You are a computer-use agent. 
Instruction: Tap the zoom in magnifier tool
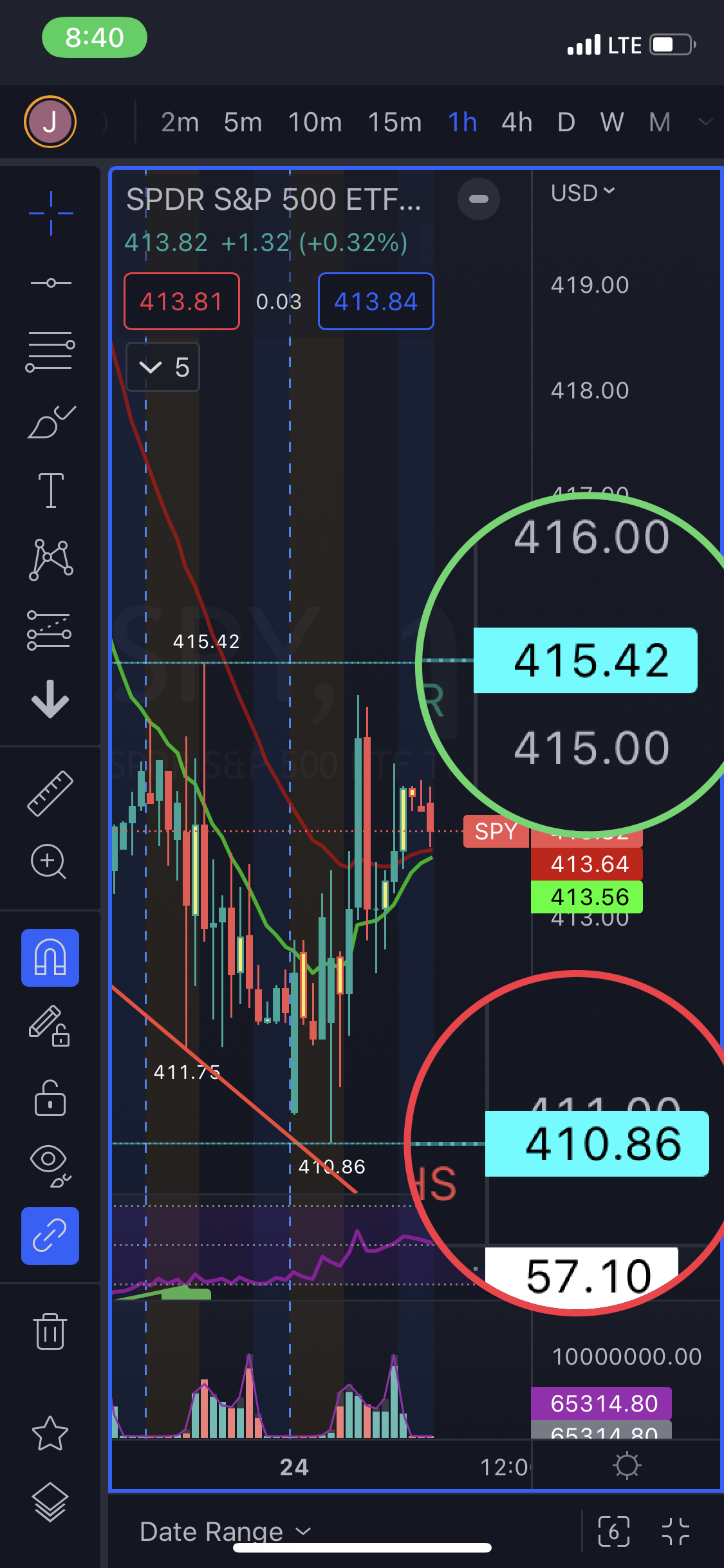50,861
